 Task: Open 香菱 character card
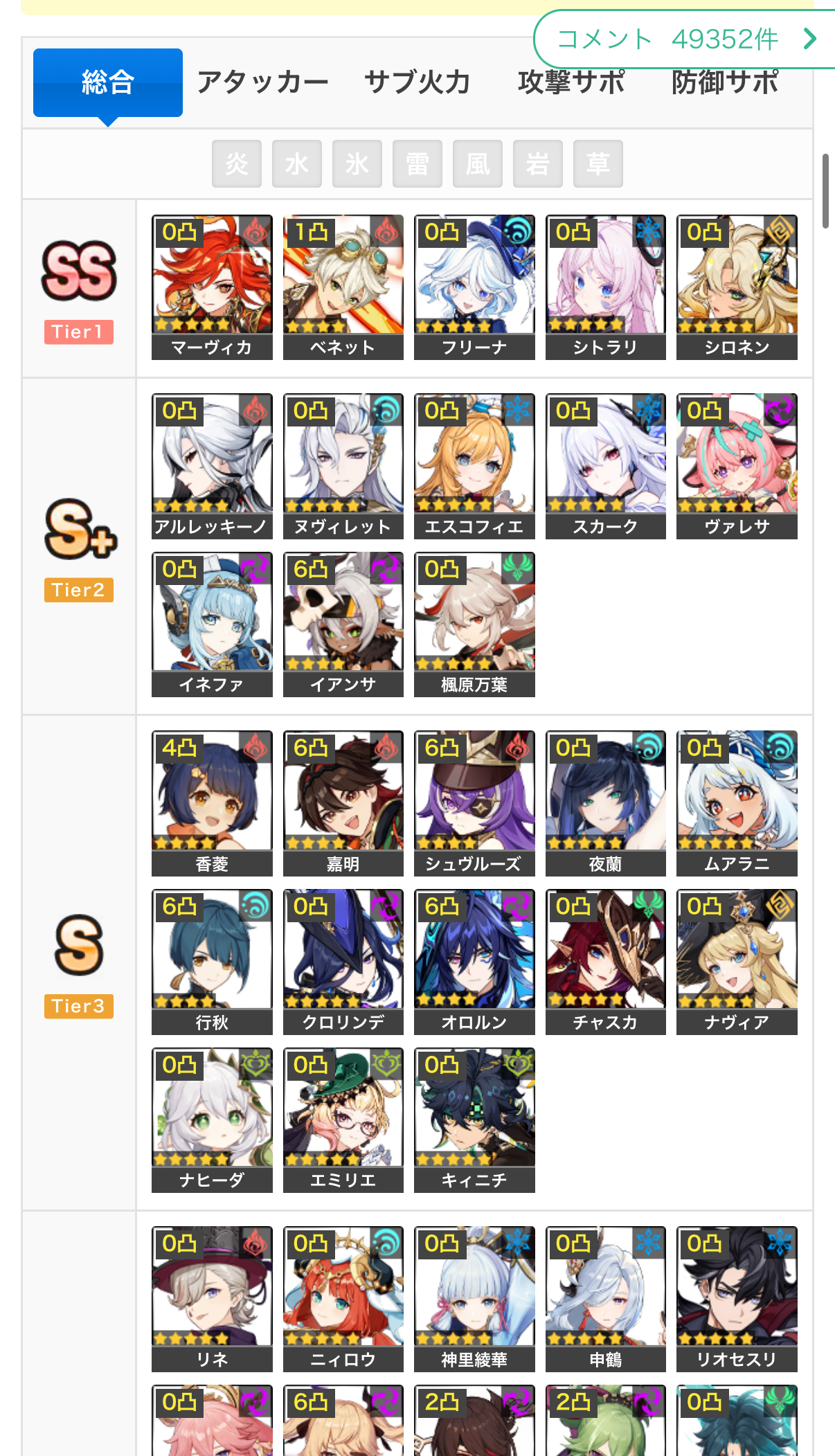[212, 803]
